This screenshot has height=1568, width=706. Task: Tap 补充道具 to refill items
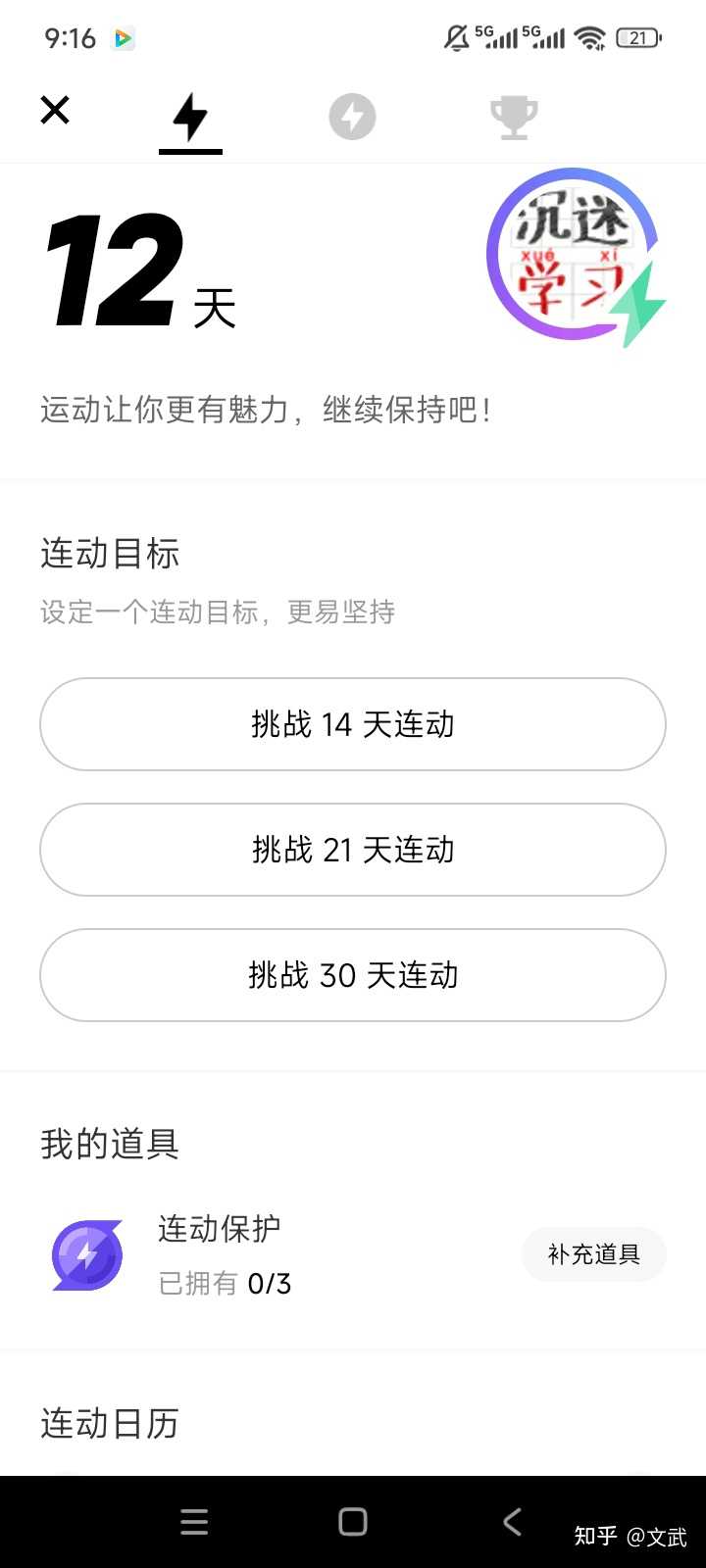click(593, 1254)
